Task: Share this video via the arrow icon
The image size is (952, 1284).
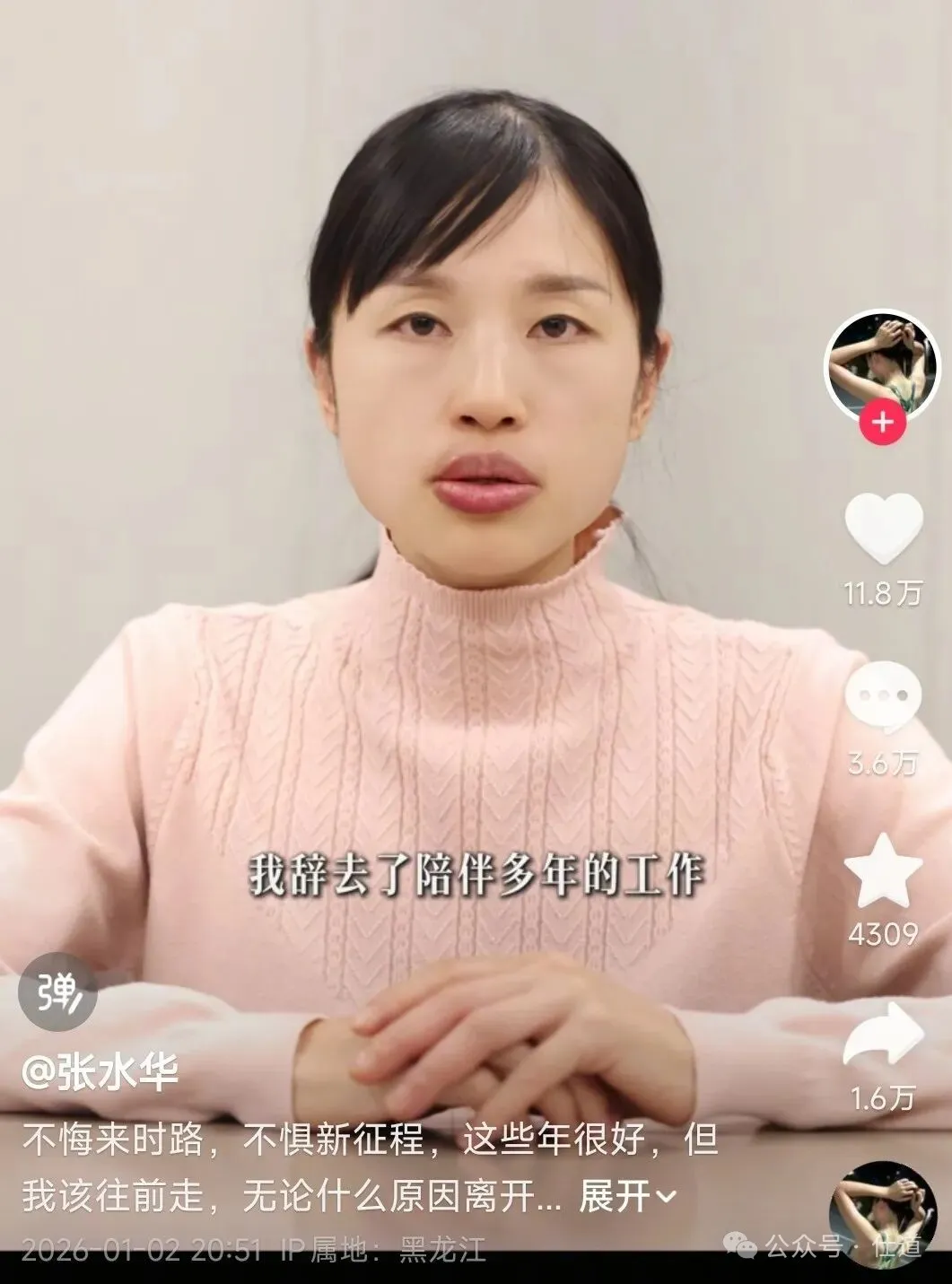Action: pos(883,1036)
